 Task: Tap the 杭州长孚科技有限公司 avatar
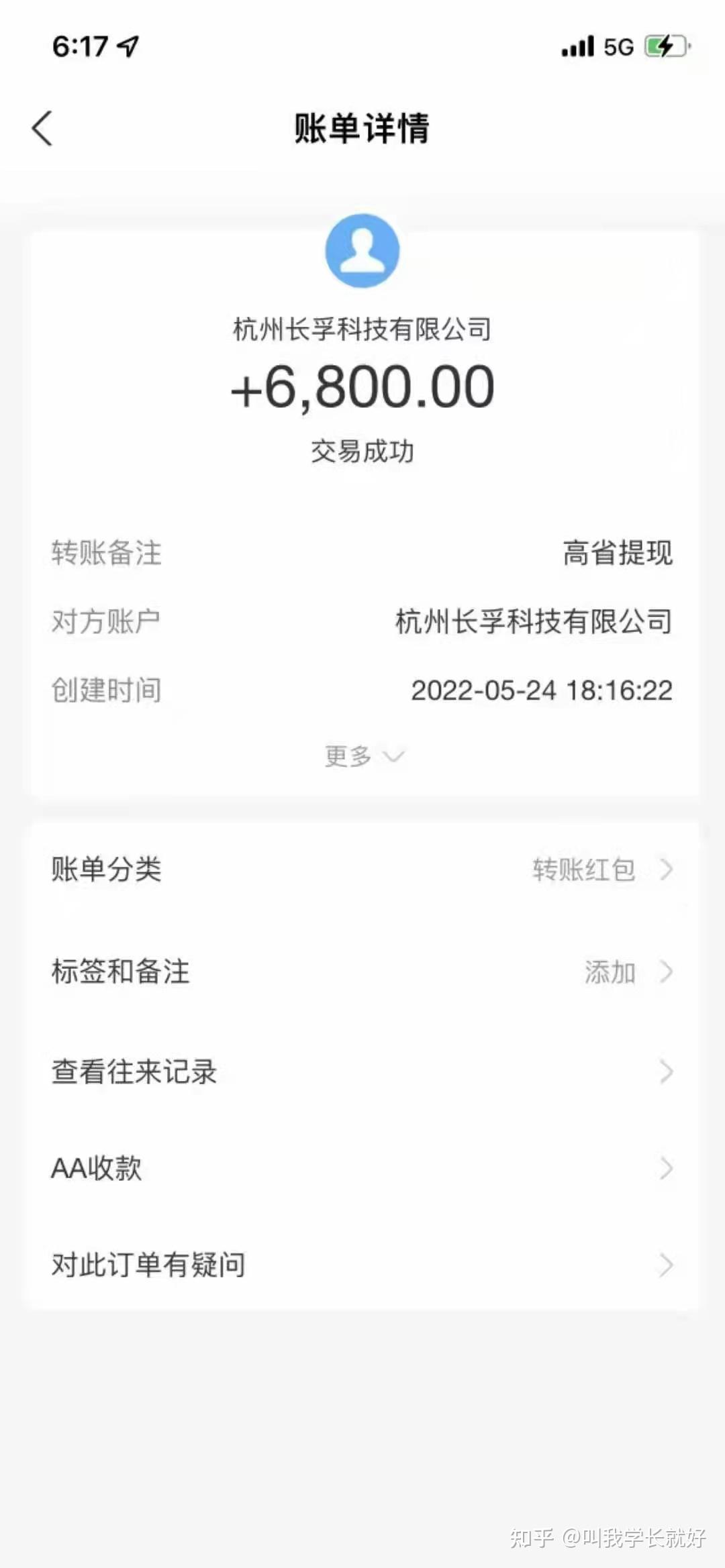click(x=362, y=251)
